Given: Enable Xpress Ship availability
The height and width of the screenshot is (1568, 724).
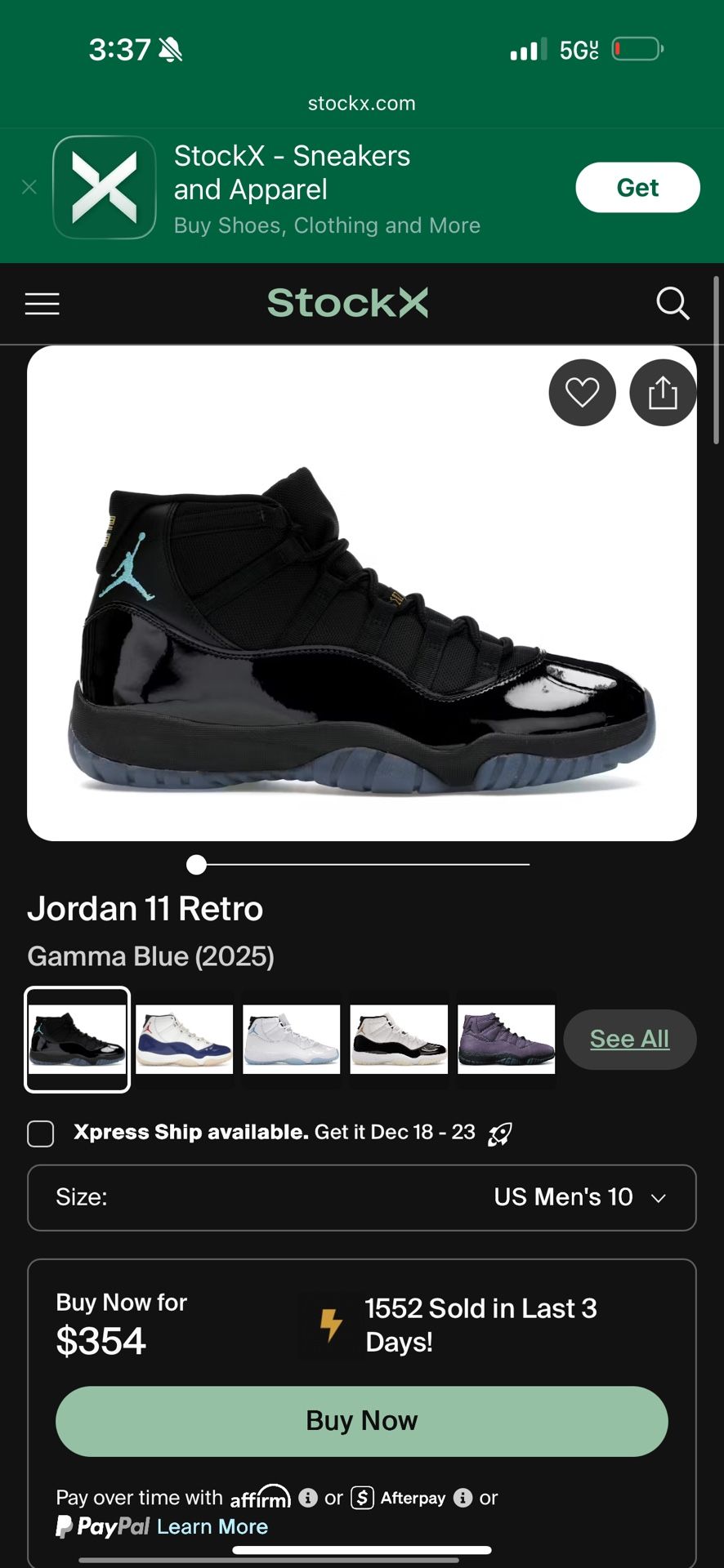Looking at the screenshot, I should coord(40,1133).
